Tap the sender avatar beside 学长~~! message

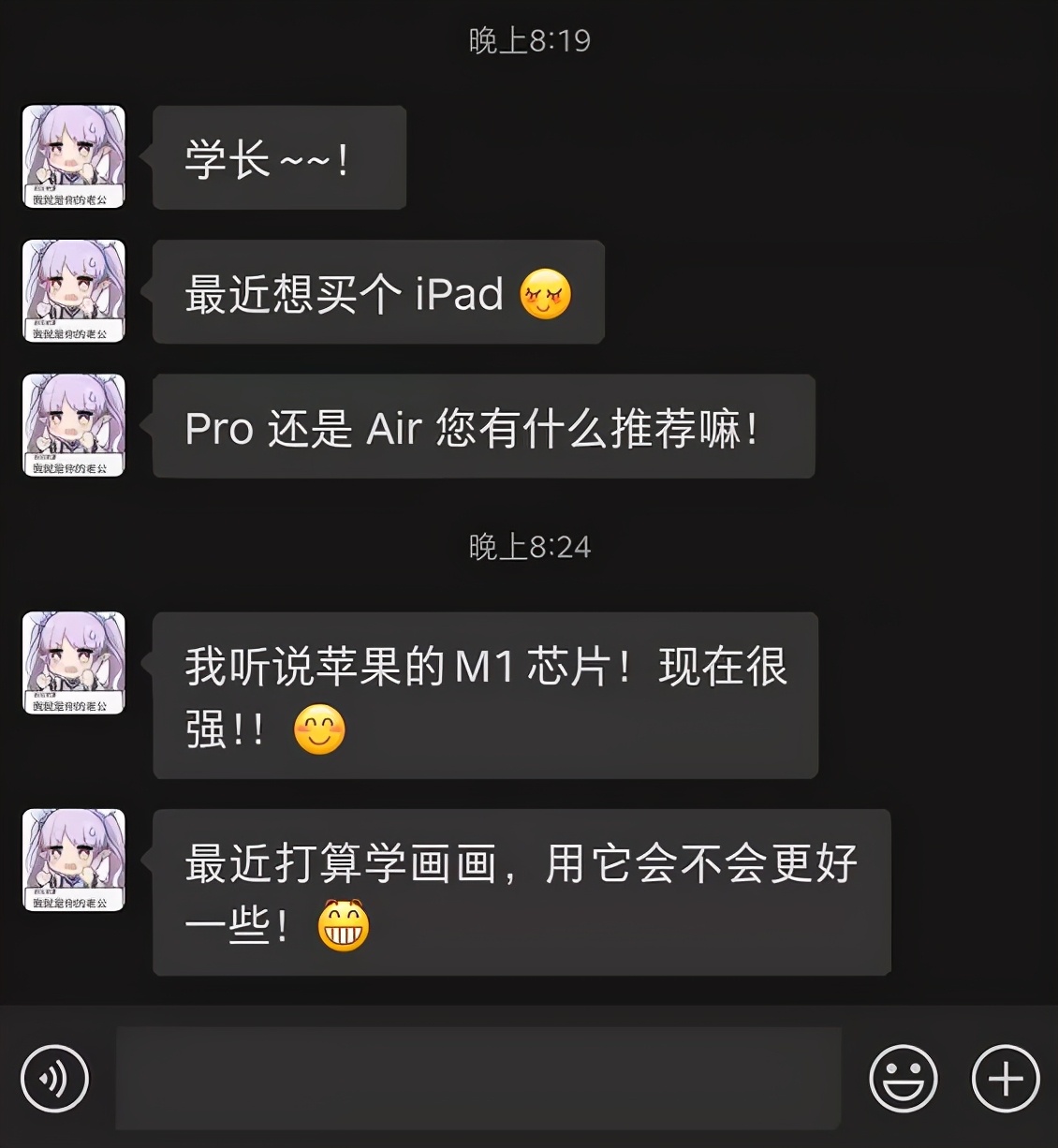pos(74,156)
